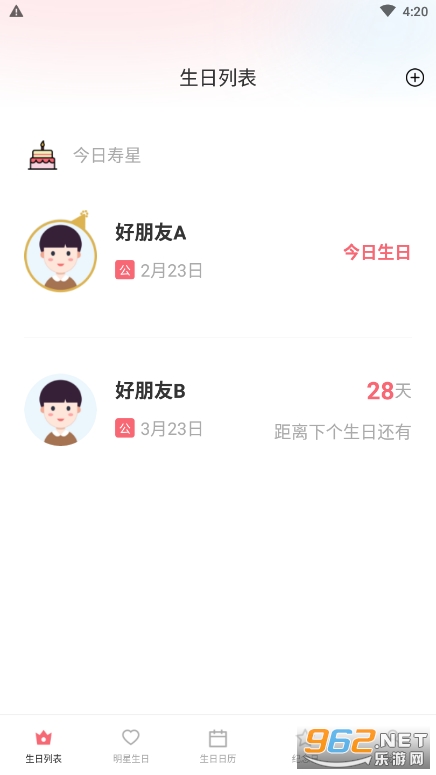The image size is (436, 775).
Task: Open 好朋友B birthday entry
Action: 218,410
